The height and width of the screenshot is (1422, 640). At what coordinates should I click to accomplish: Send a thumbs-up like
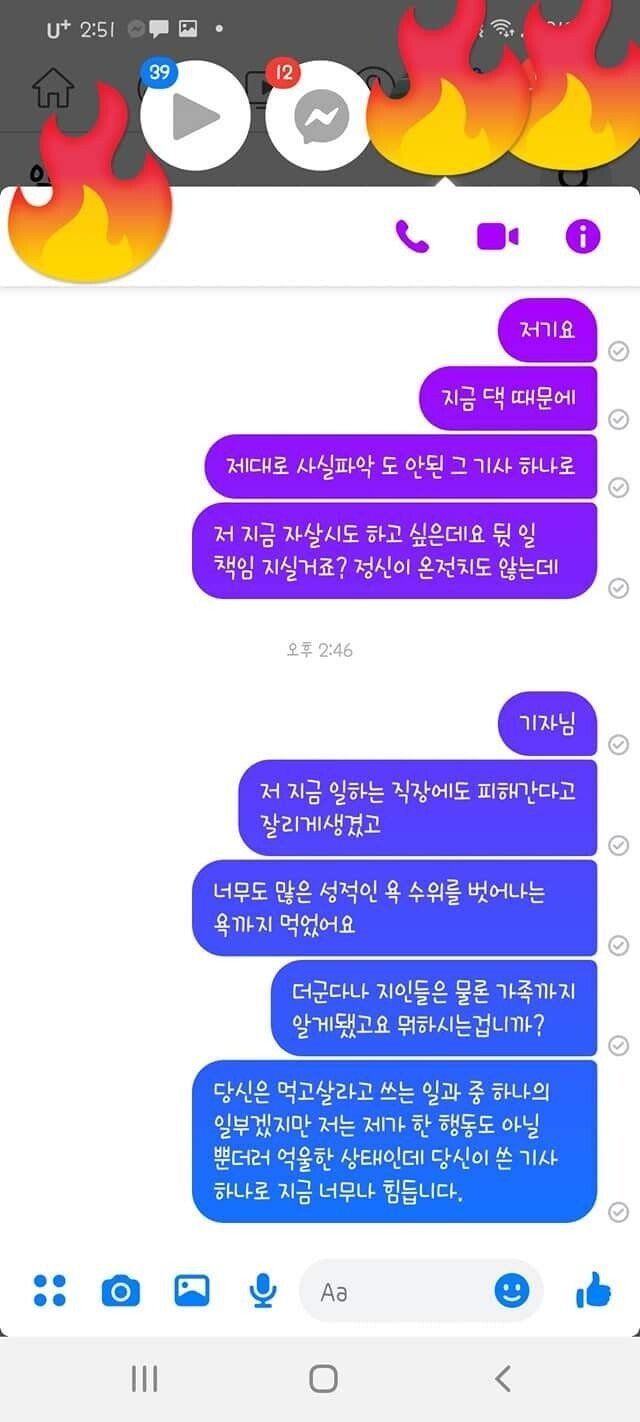click(x=593, y=1291)
